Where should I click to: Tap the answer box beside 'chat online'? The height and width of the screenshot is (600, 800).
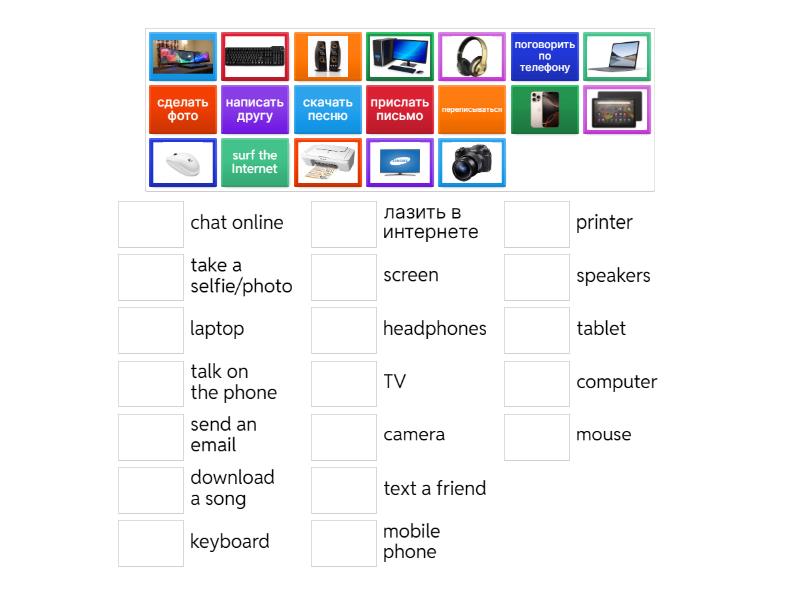click(x=151, y=224)
